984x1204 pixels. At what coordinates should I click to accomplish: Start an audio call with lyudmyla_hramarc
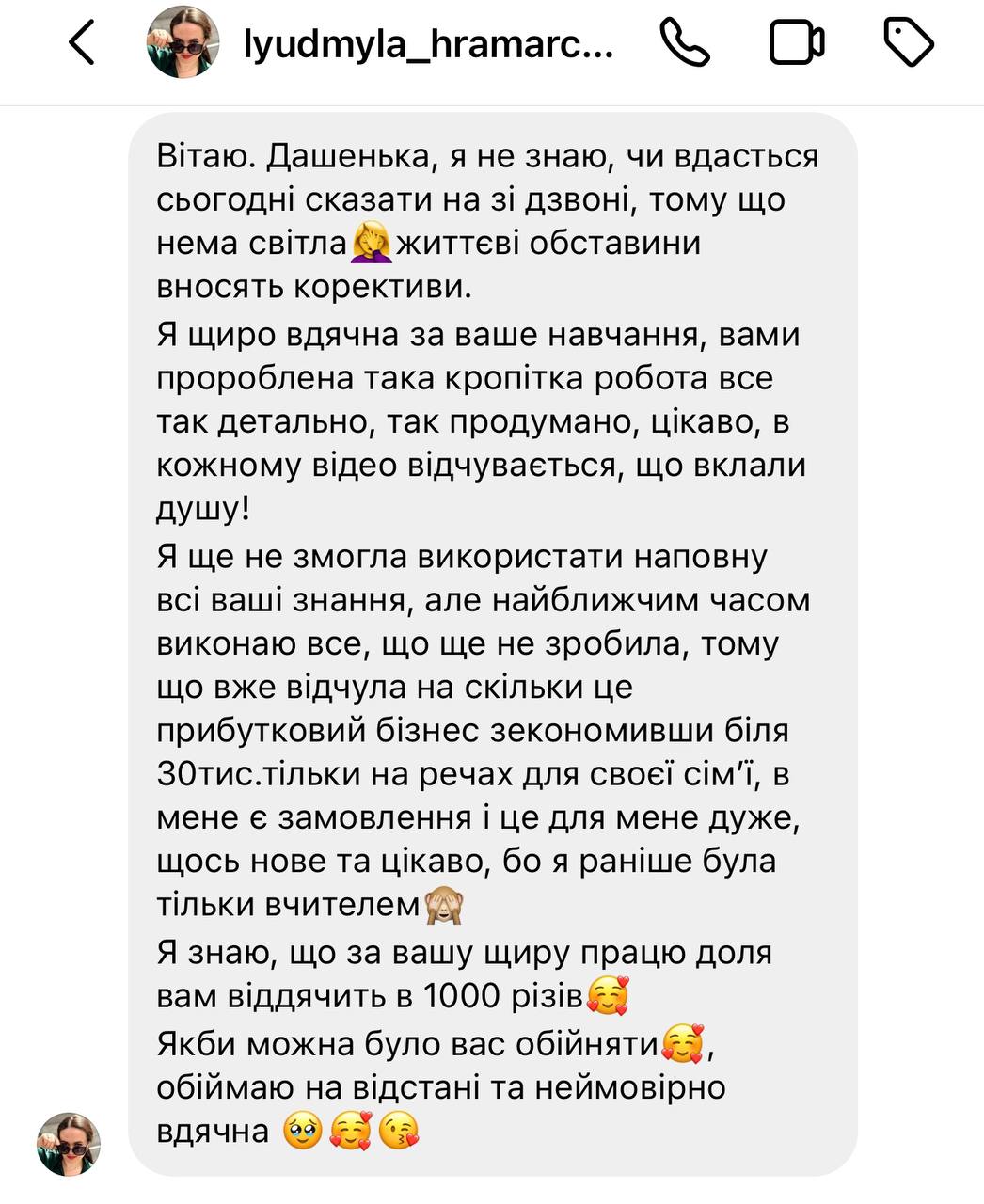(684, 43)
